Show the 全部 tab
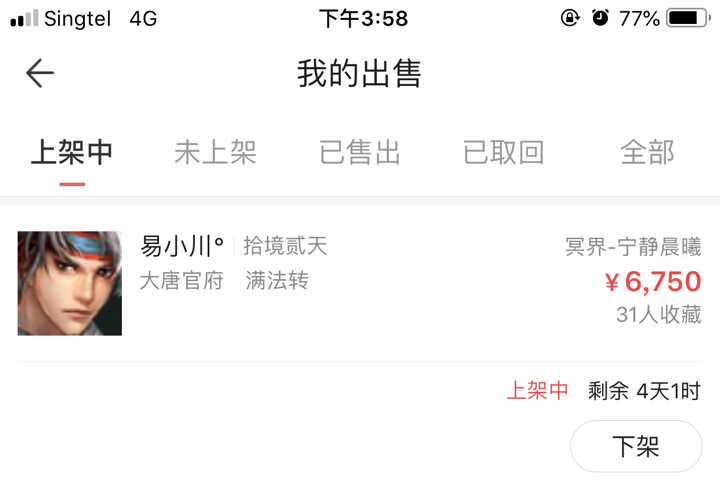 click(x=647, y=152)
